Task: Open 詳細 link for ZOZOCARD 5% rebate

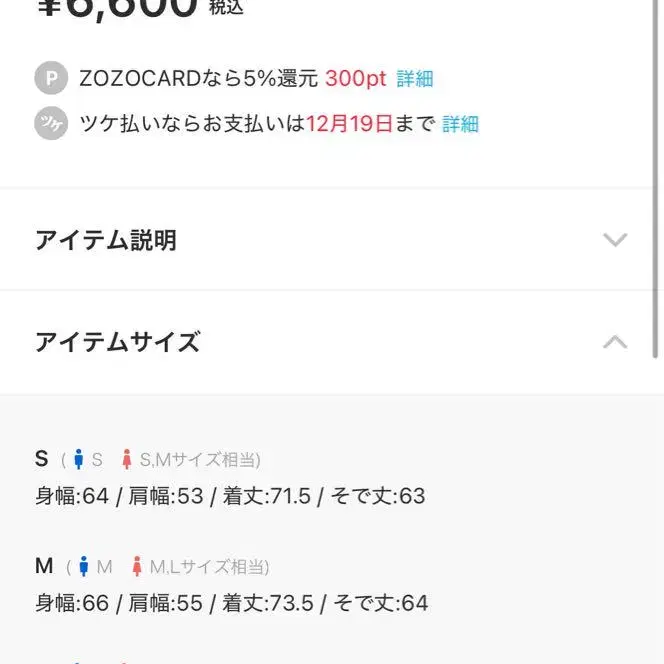Action: point(414,78)
